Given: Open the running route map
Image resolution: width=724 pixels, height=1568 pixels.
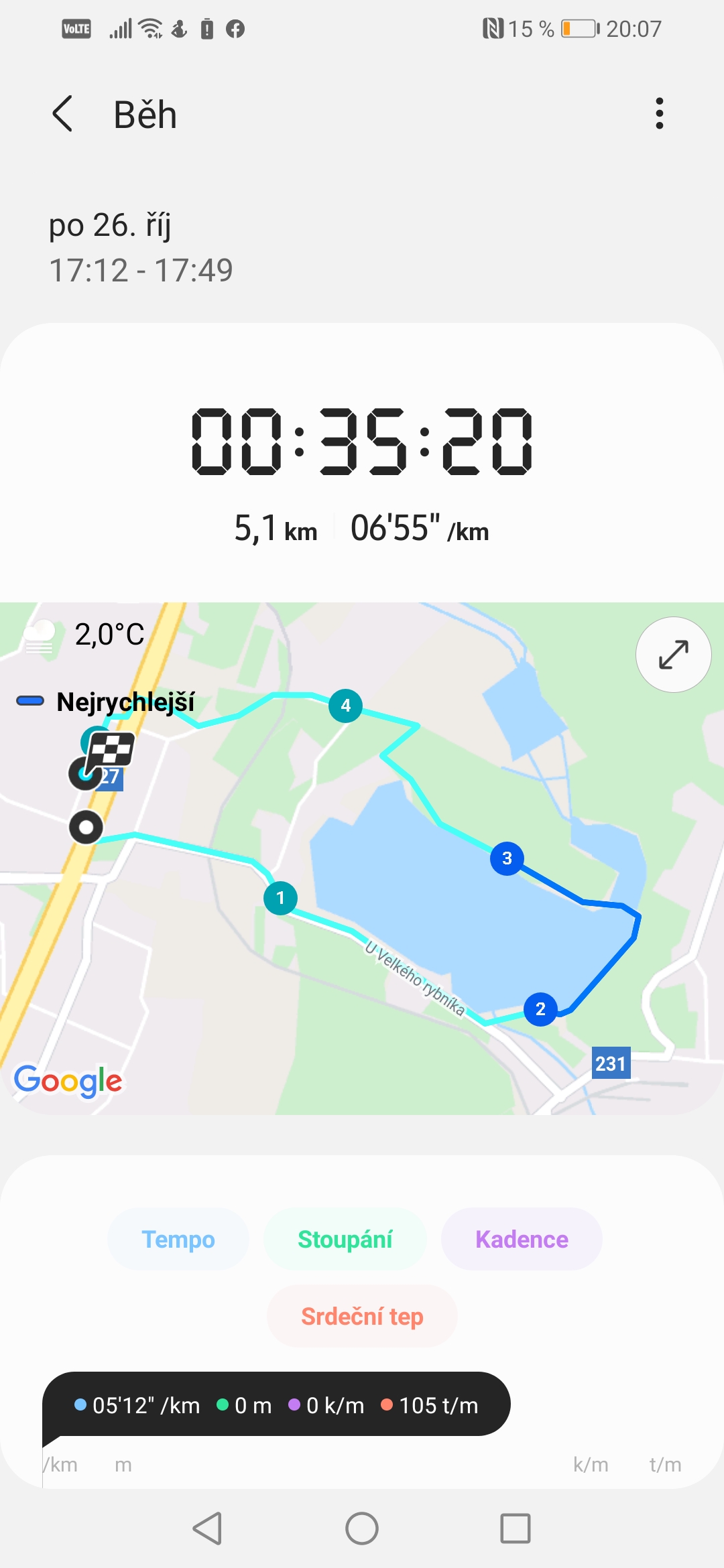Looking at the screenshot, I should pyautogui.click(x=362, y=858).
